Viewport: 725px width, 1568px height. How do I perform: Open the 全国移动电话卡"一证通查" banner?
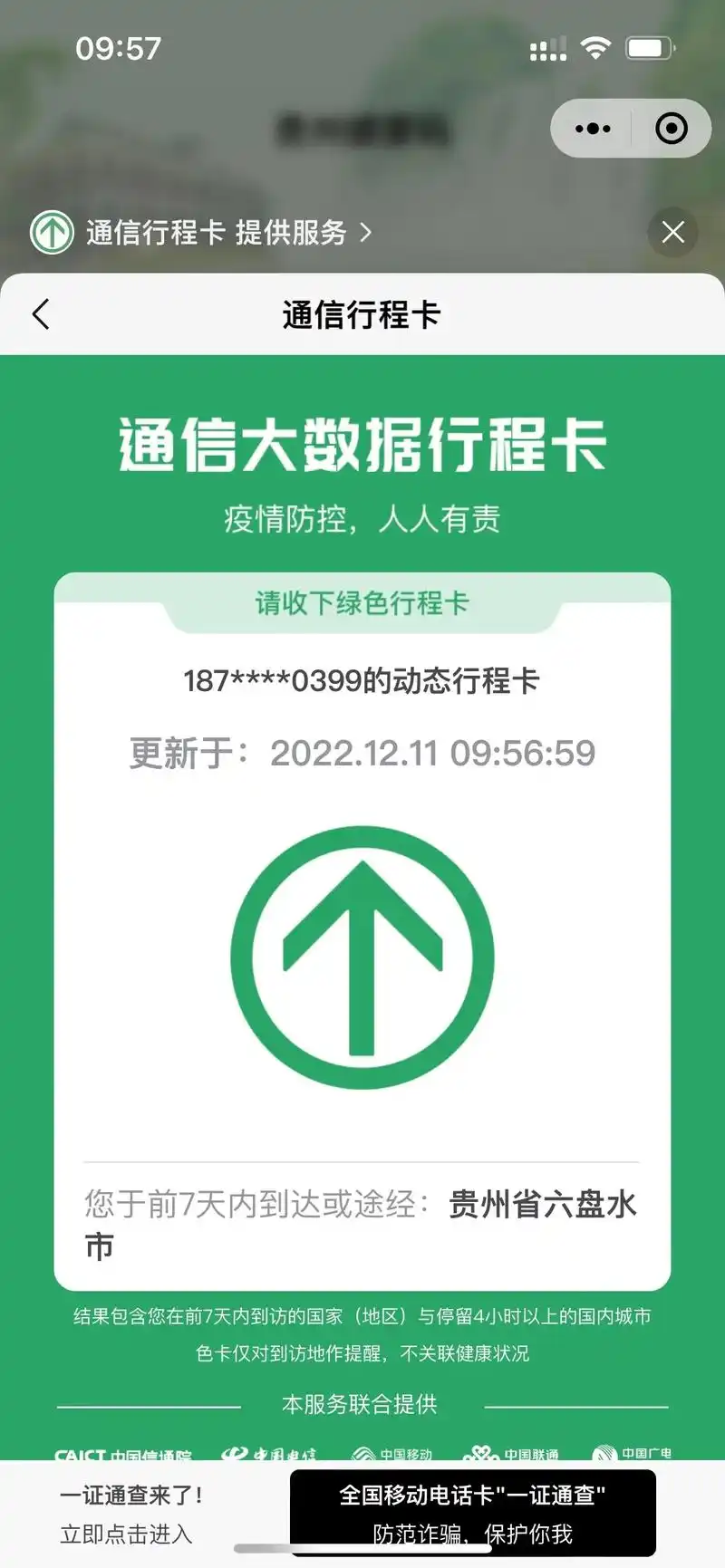click(x=472, y=1513)
